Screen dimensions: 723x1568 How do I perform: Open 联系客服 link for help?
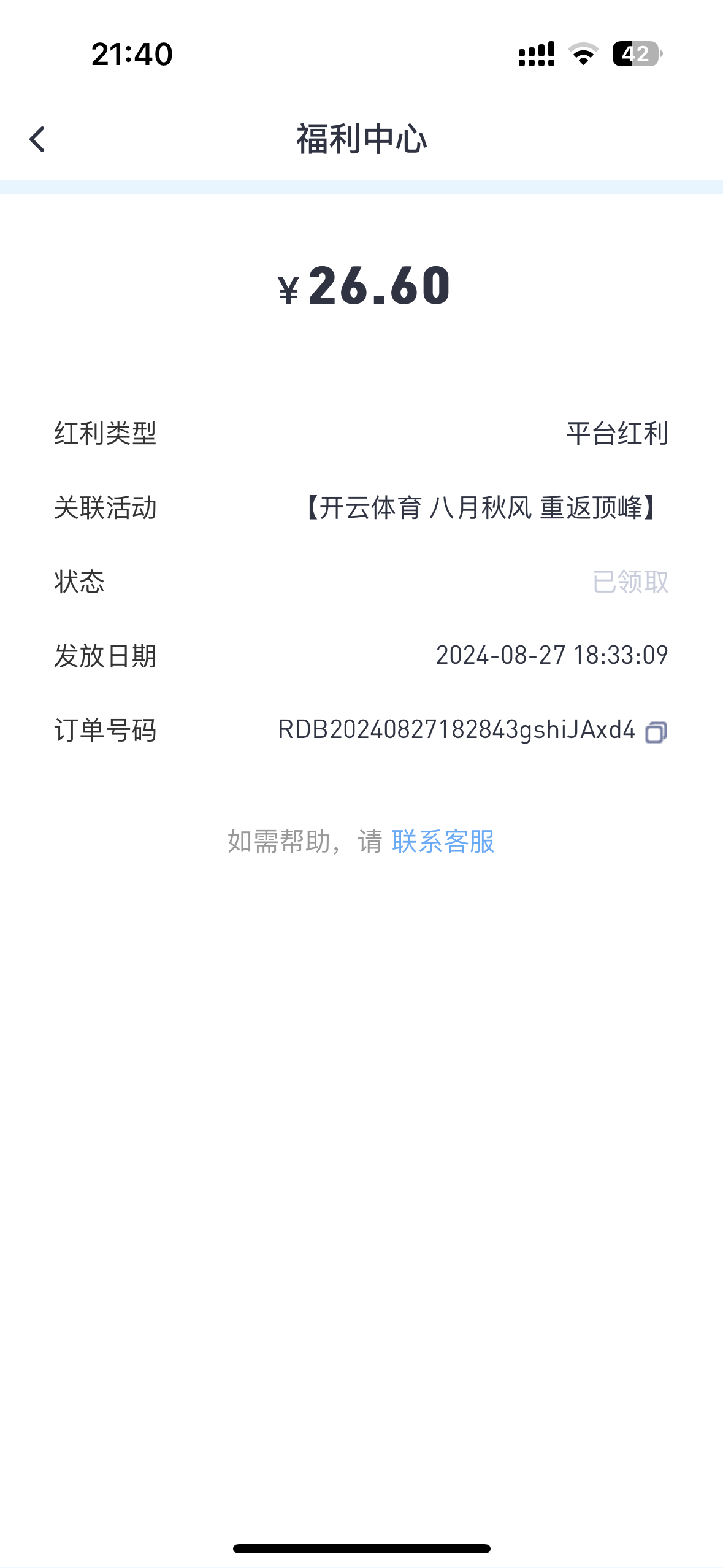coord(443,841)
